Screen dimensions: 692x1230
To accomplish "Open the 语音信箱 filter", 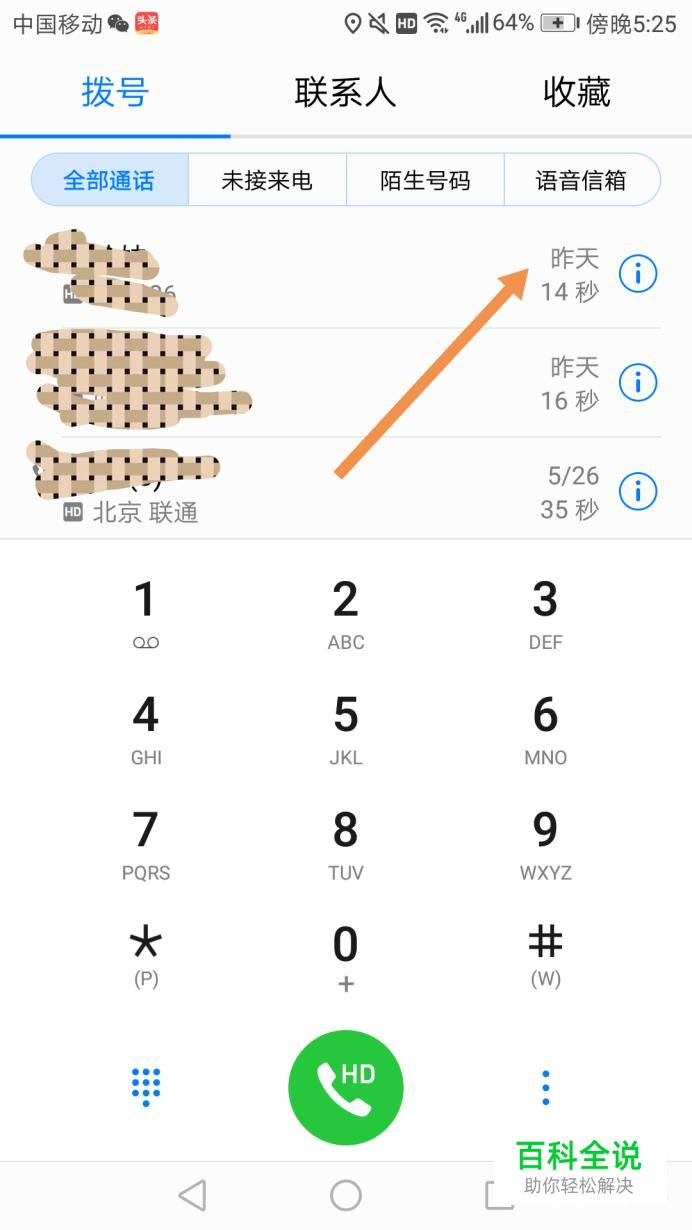I will (x=581, y=180).
